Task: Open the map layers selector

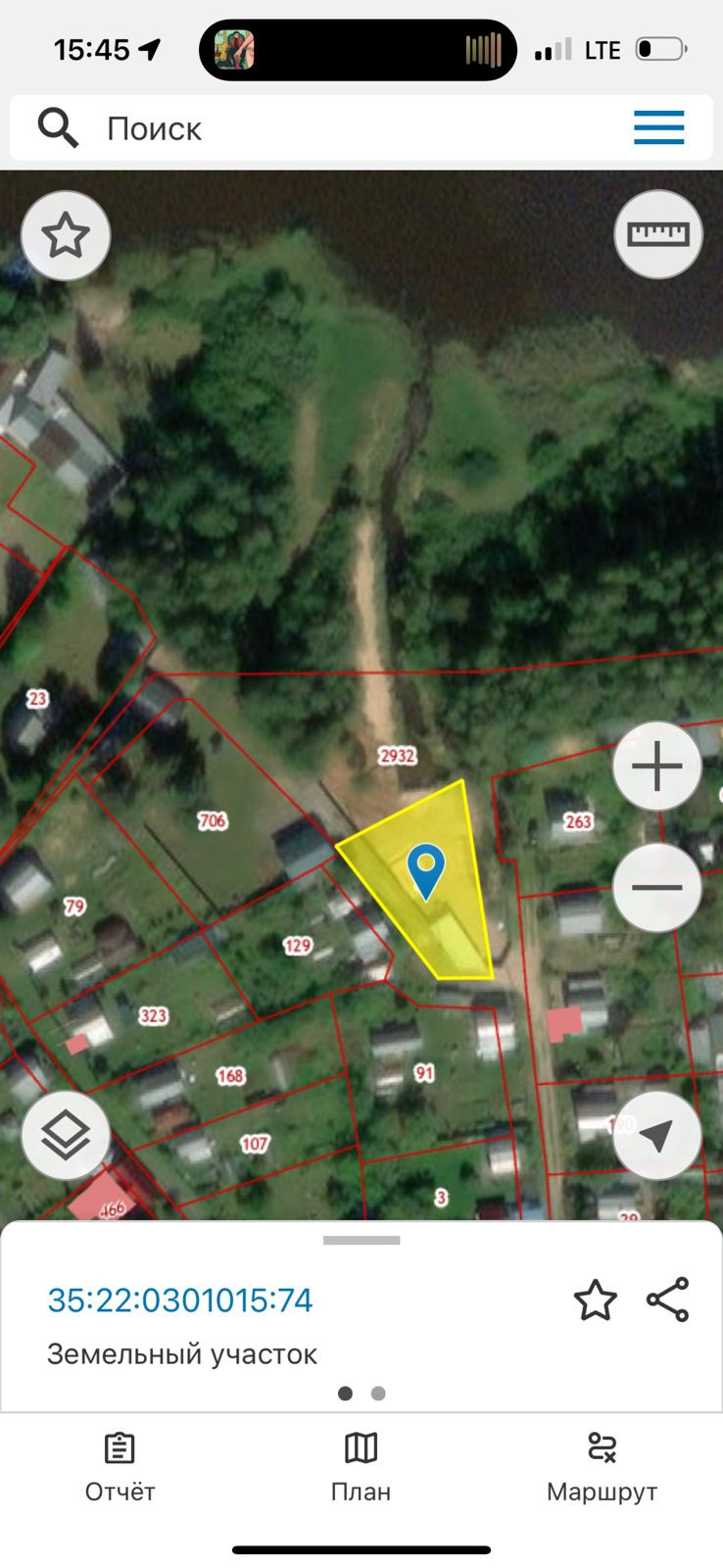Action: click(66, 1135)
